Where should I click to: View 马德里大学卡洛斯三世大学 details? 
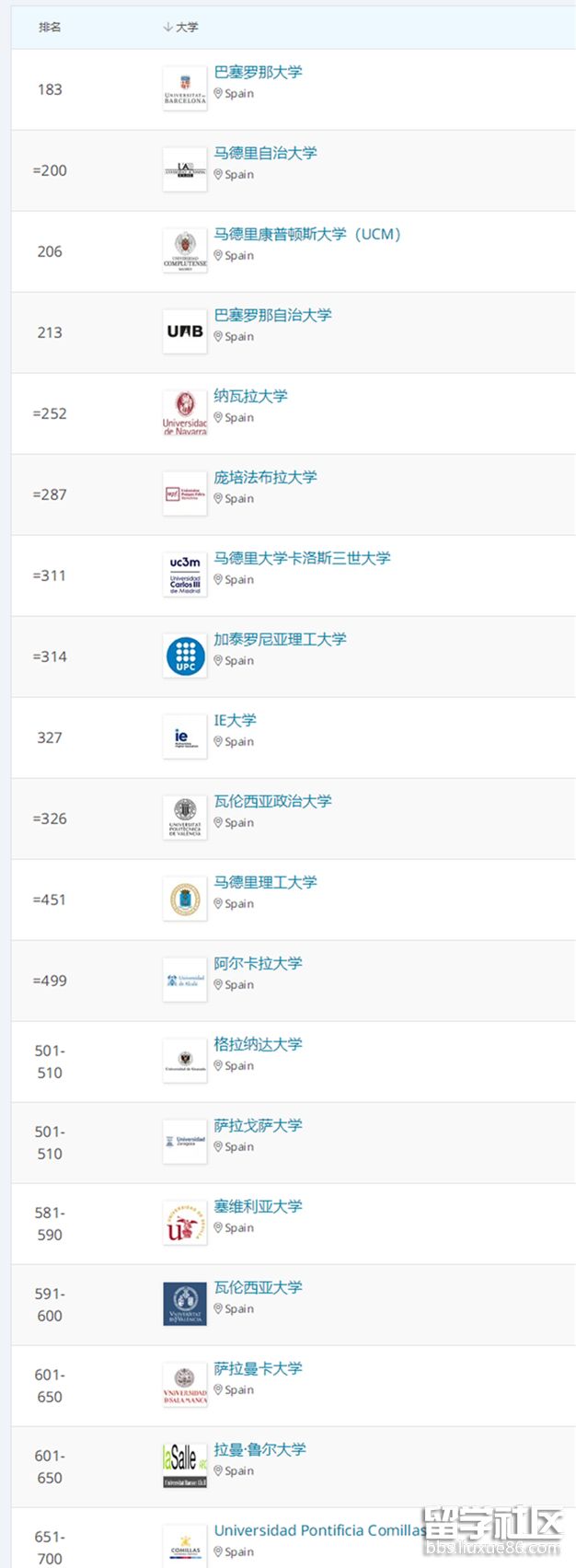coord(302,558)
